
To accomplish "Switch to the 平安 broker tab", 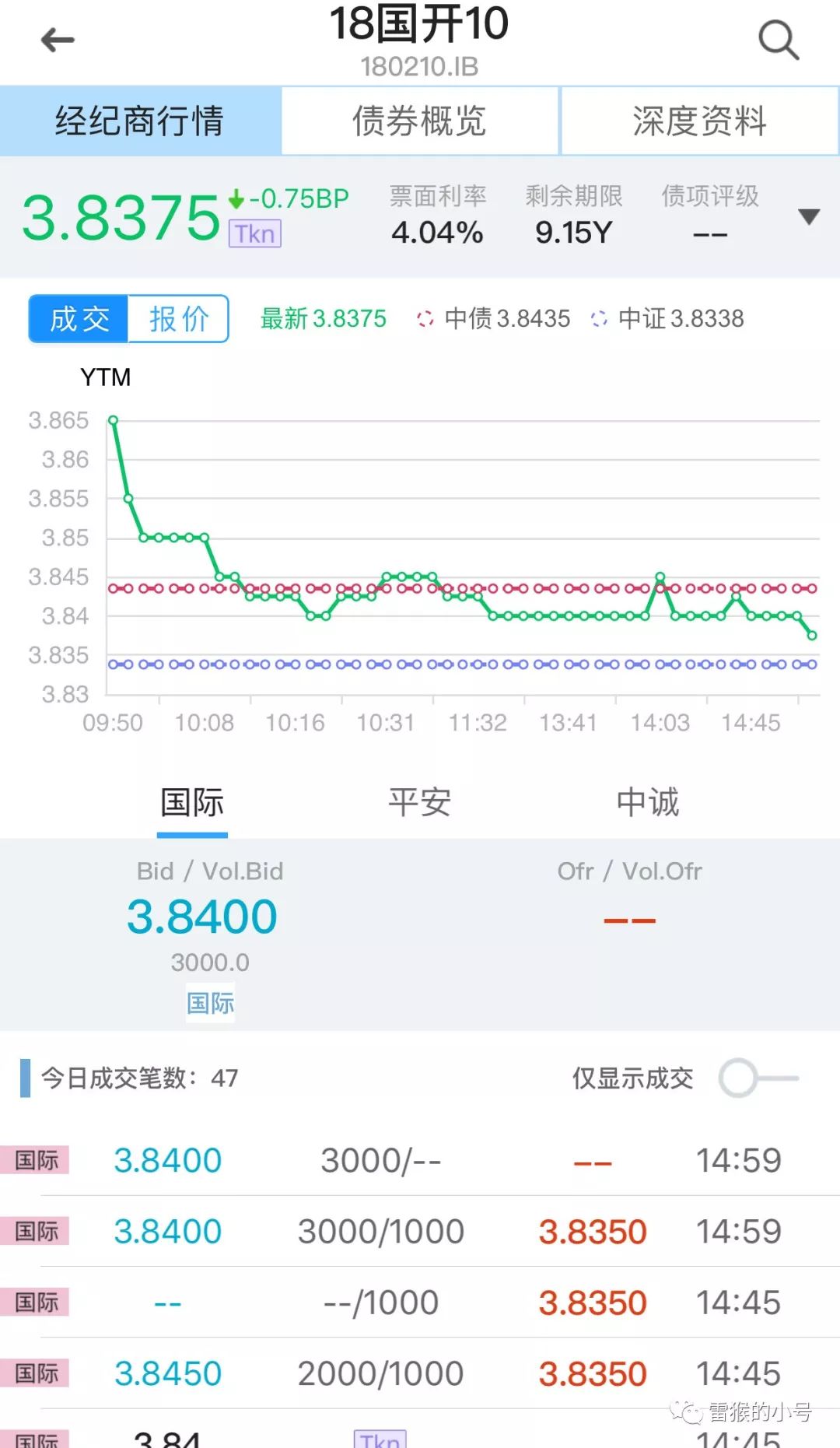I will point(420,803).
